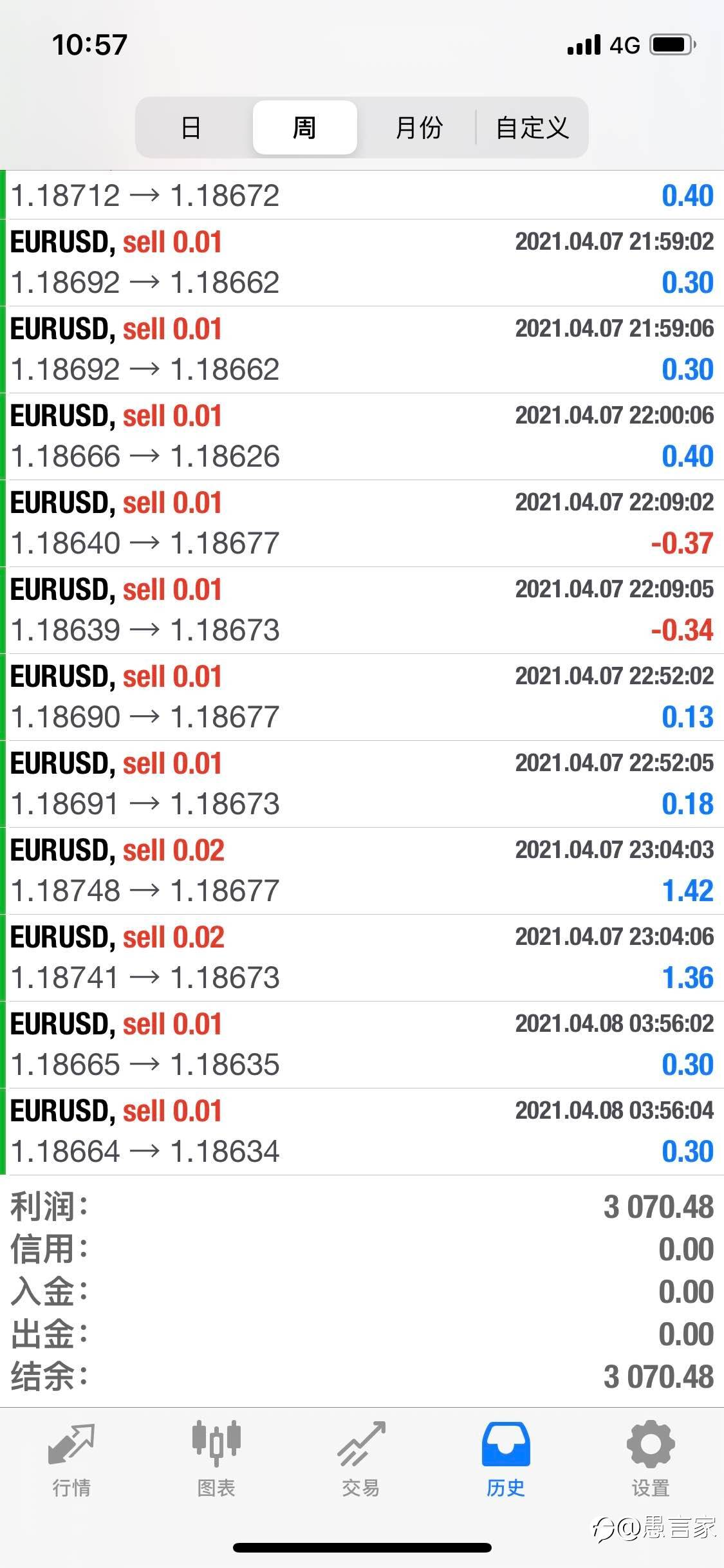Expand the EURUSD trade at 21:59:02
The width and height of the screenshot is (724, 1568).
pos(362,263)
